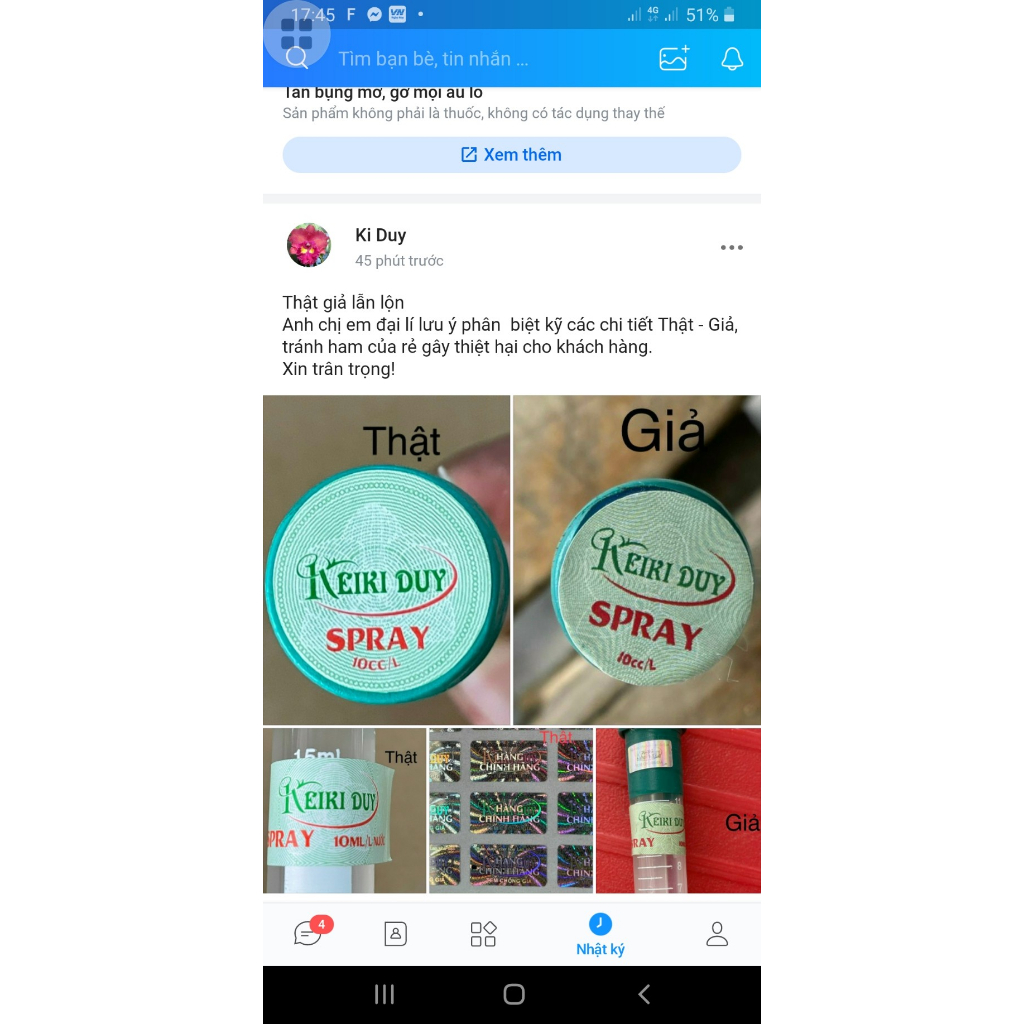Open the Thật 15ml bottle photo
Screen dimensions: 1024x1024
344,811
